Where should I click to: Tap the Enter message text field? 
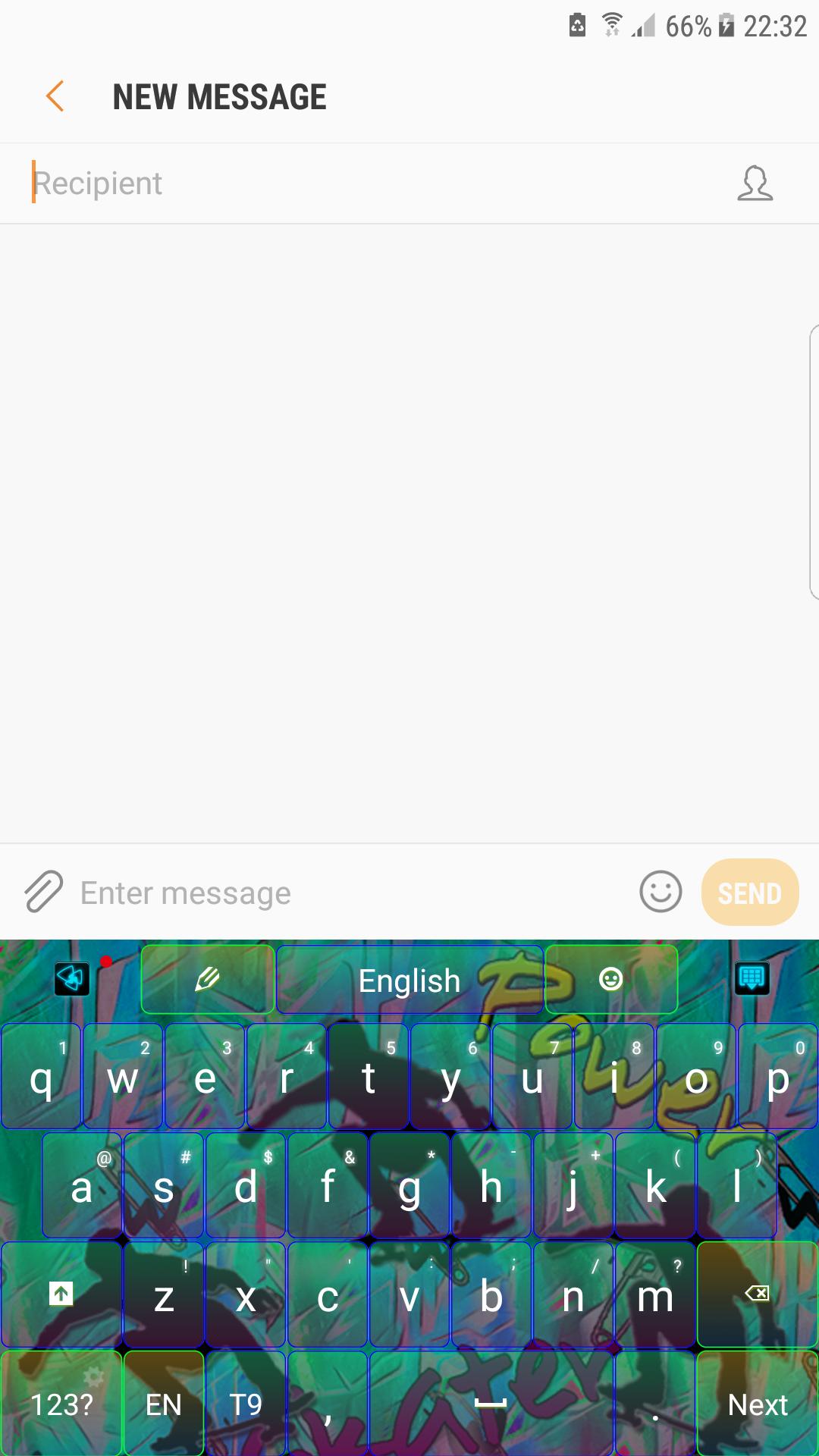click(x=349, y=893)
